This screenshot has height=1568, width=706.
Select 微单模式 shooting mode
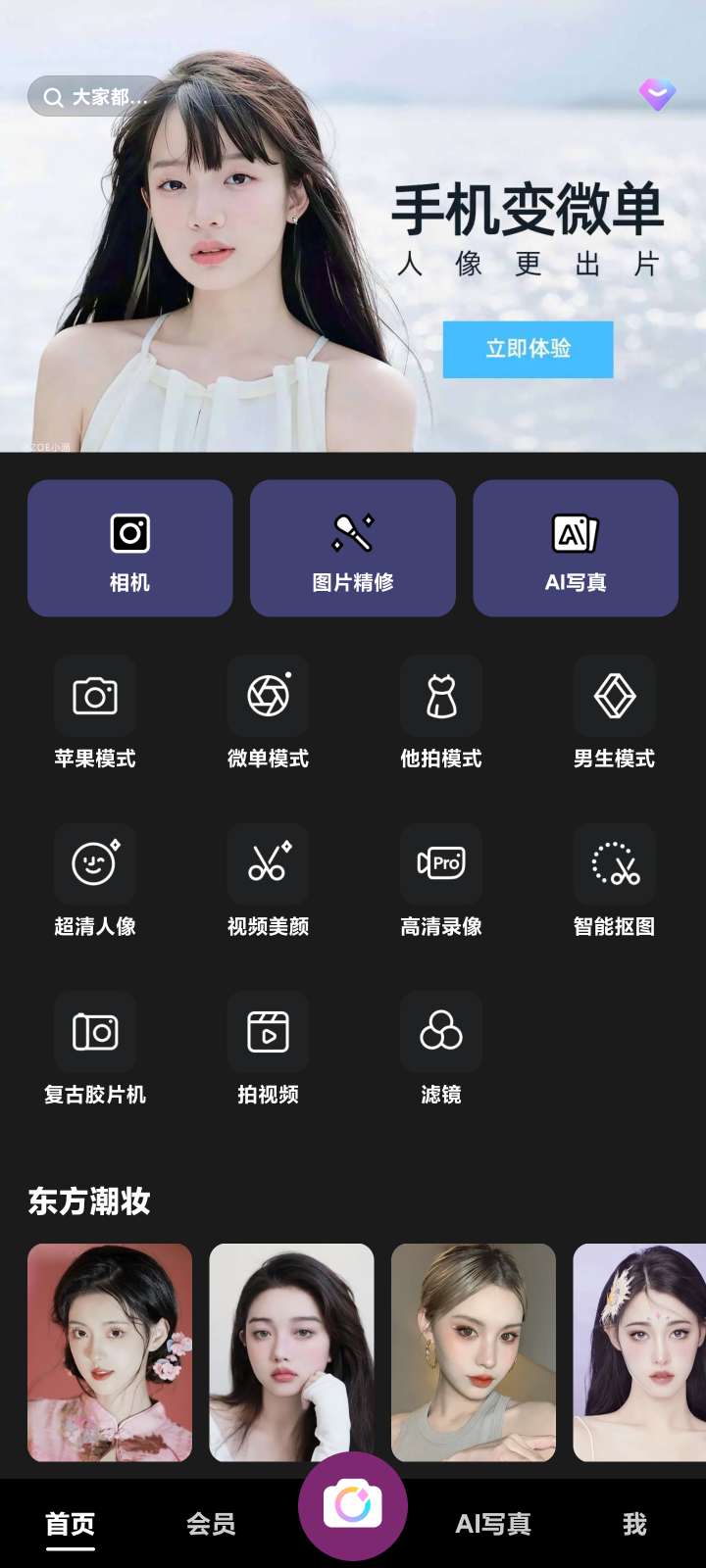click(268, 712)
